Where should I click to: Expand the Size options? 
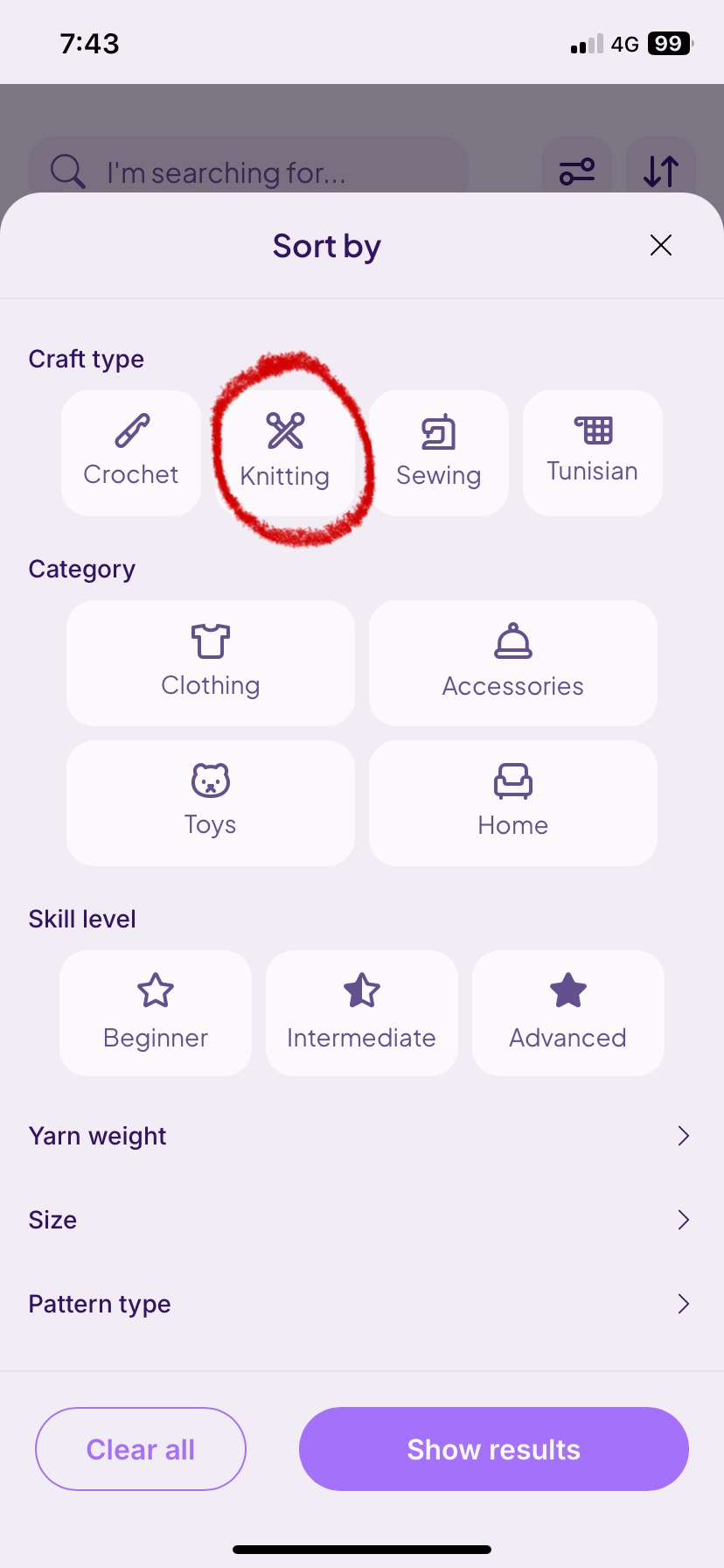click(x=361, y=1220)
